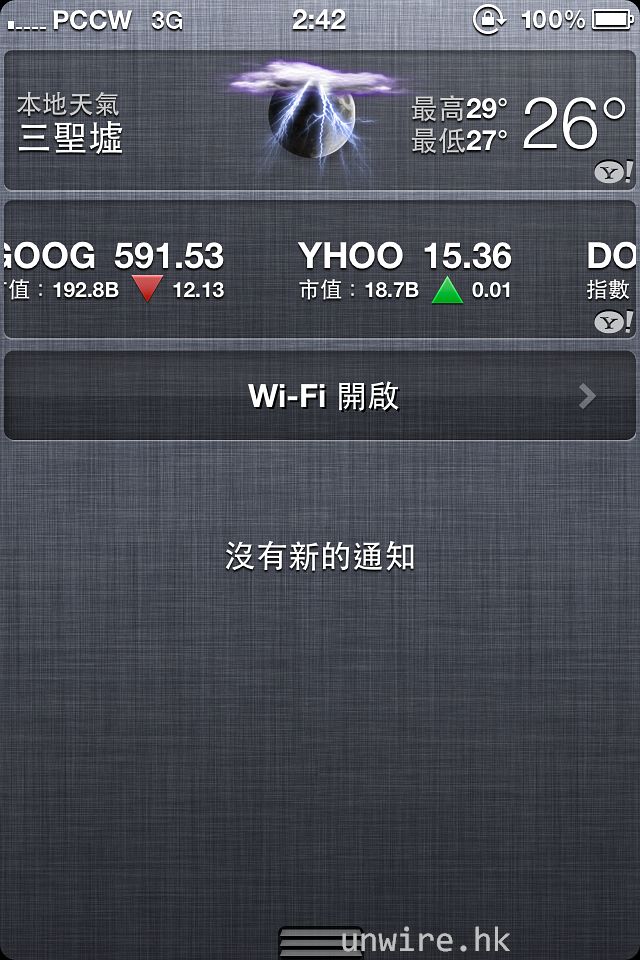Open the YHOO stock quote
The height and width of the screenshot is (960, 640).
click(x=405, y=270)
